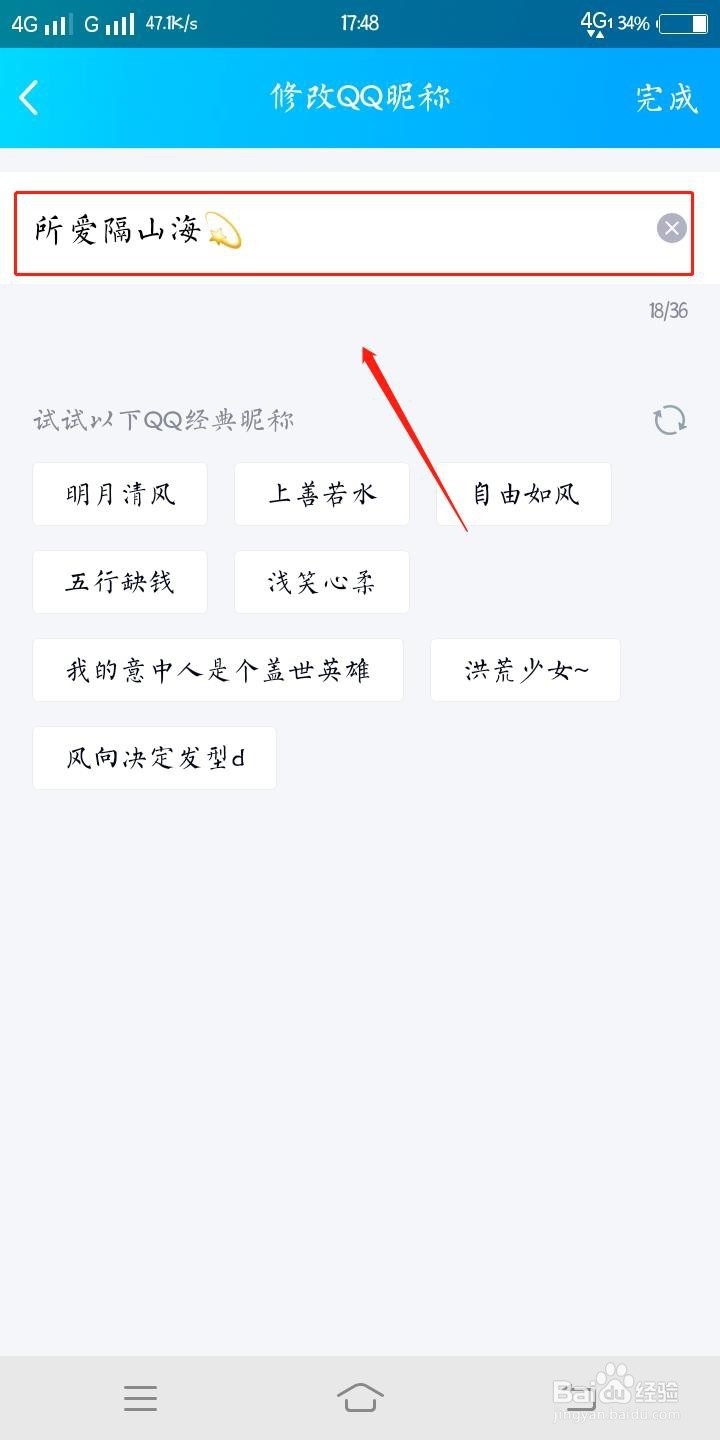Open the recent apps menu icon at bottom
Image resolution: width=720 pixels, height=1440 pixels.
140,1397
